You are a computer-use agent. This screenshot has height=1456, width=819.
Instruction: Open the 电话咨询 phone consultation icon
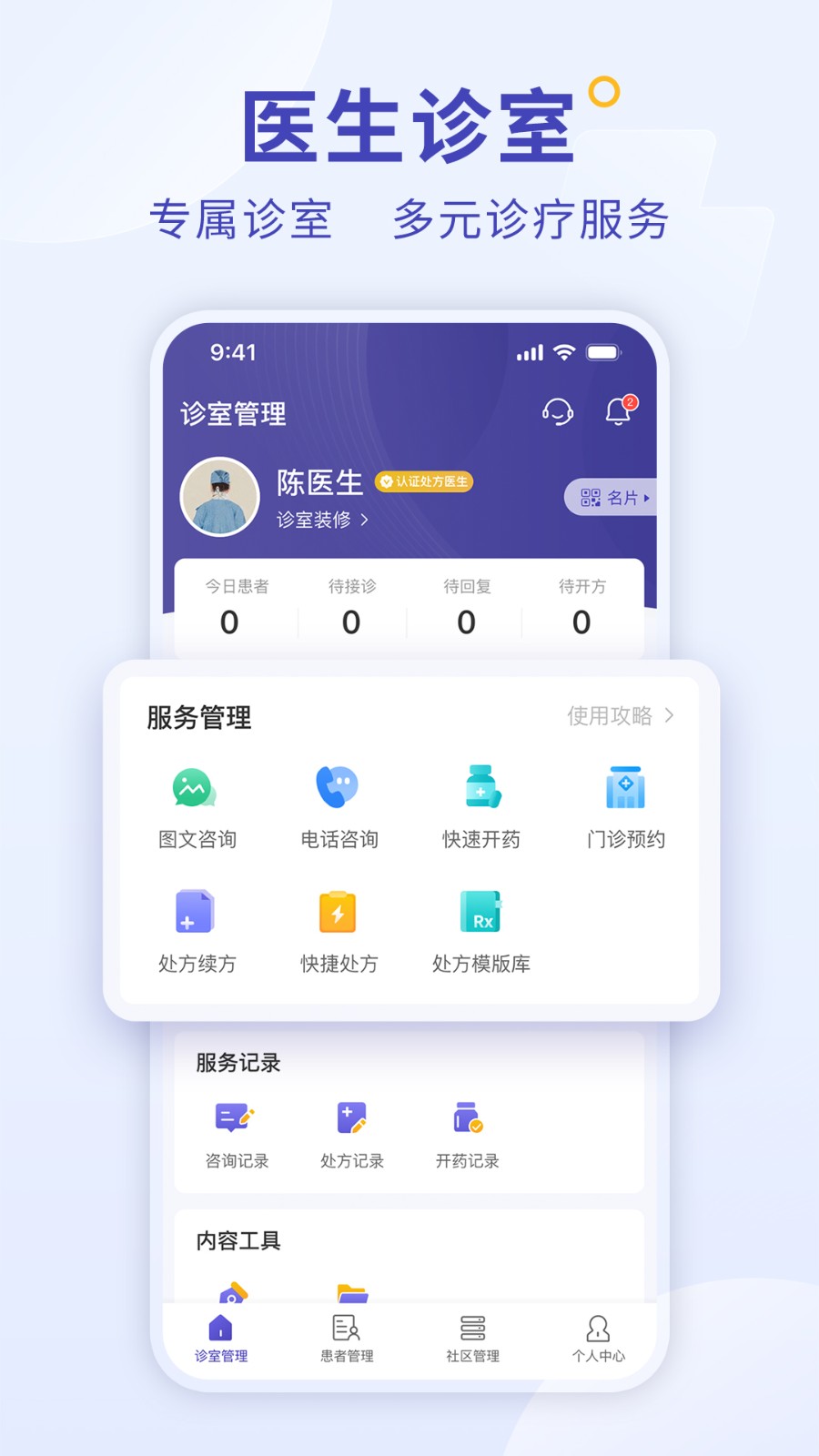[x=338, y=786]
